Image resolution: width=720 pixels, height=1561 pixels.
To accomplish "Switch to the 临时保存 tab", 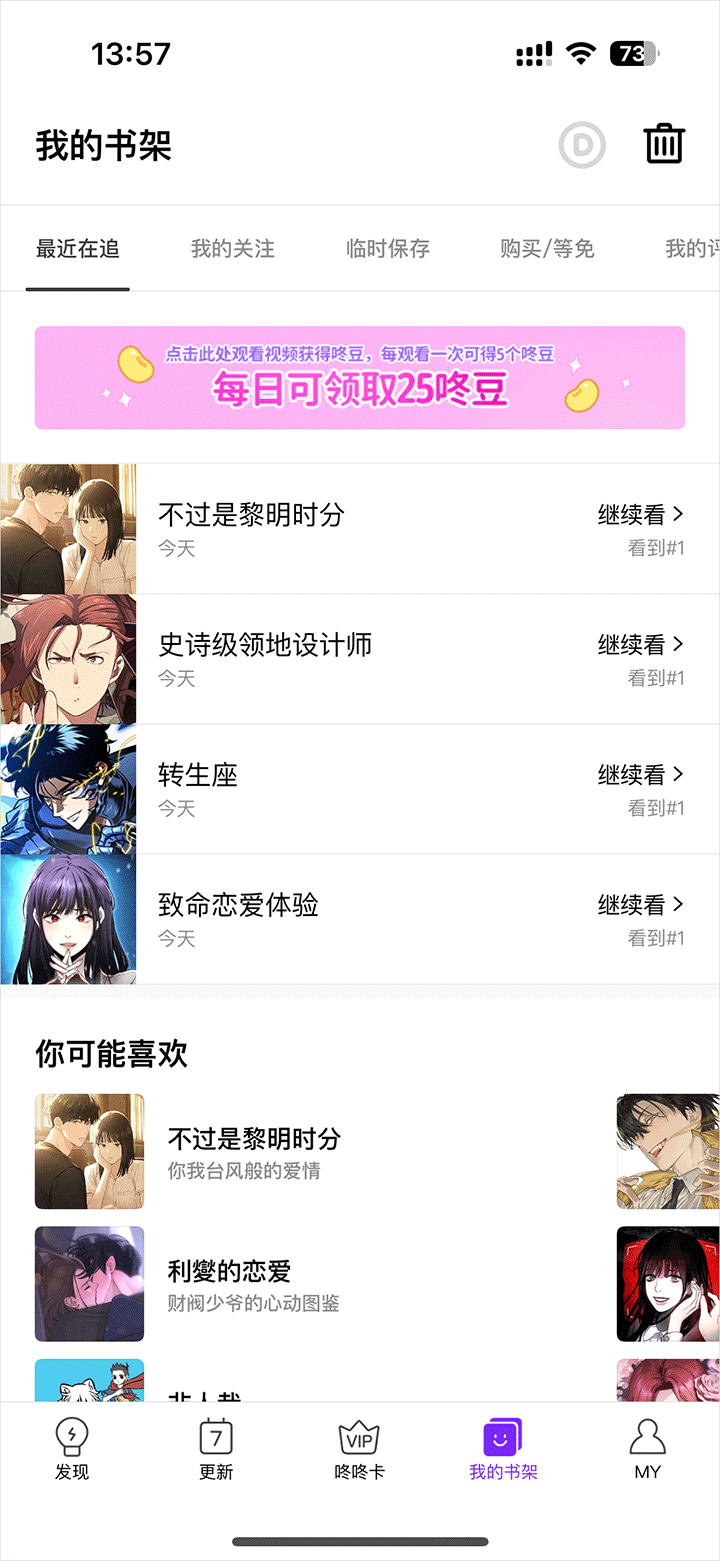I will click(387, 249).
